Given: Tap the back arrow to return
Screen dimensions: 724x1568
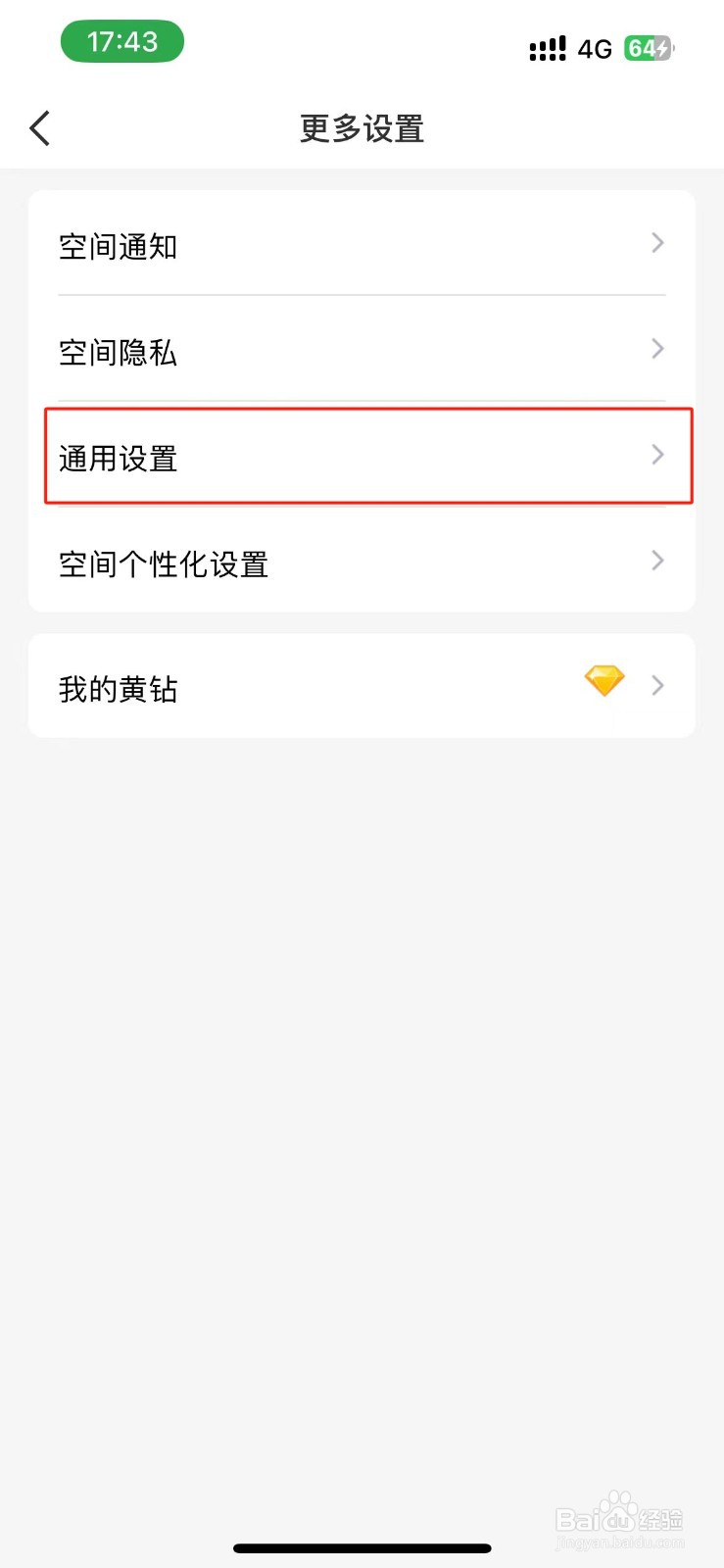Looking at the screenshot, I should [x=39, y=127].
